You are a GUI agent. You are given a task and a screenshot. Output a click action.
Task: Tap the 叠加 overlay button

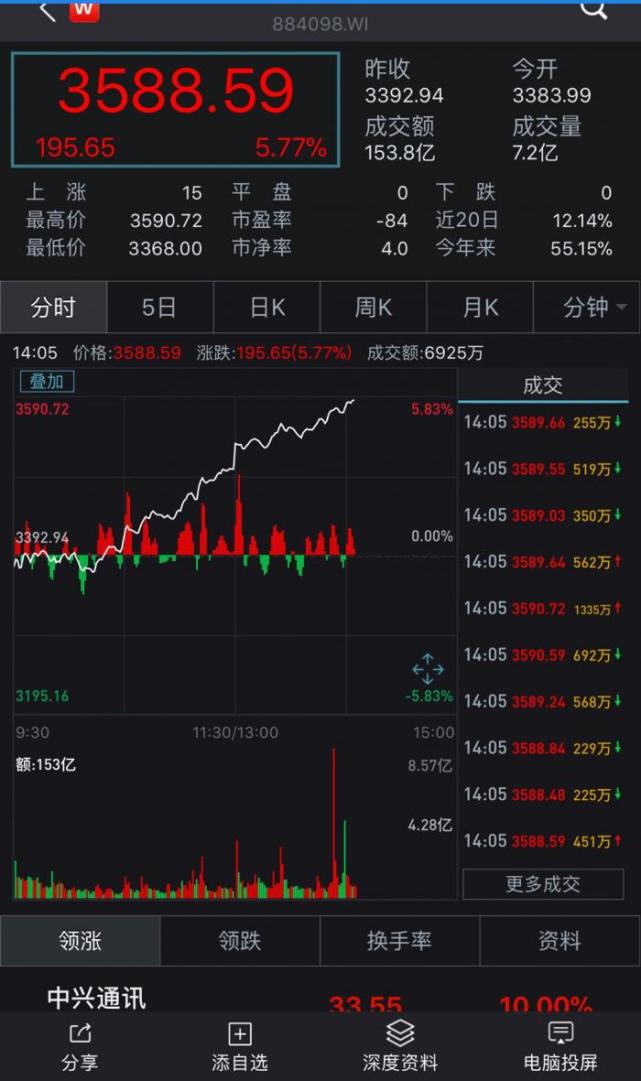pos(46,382)
